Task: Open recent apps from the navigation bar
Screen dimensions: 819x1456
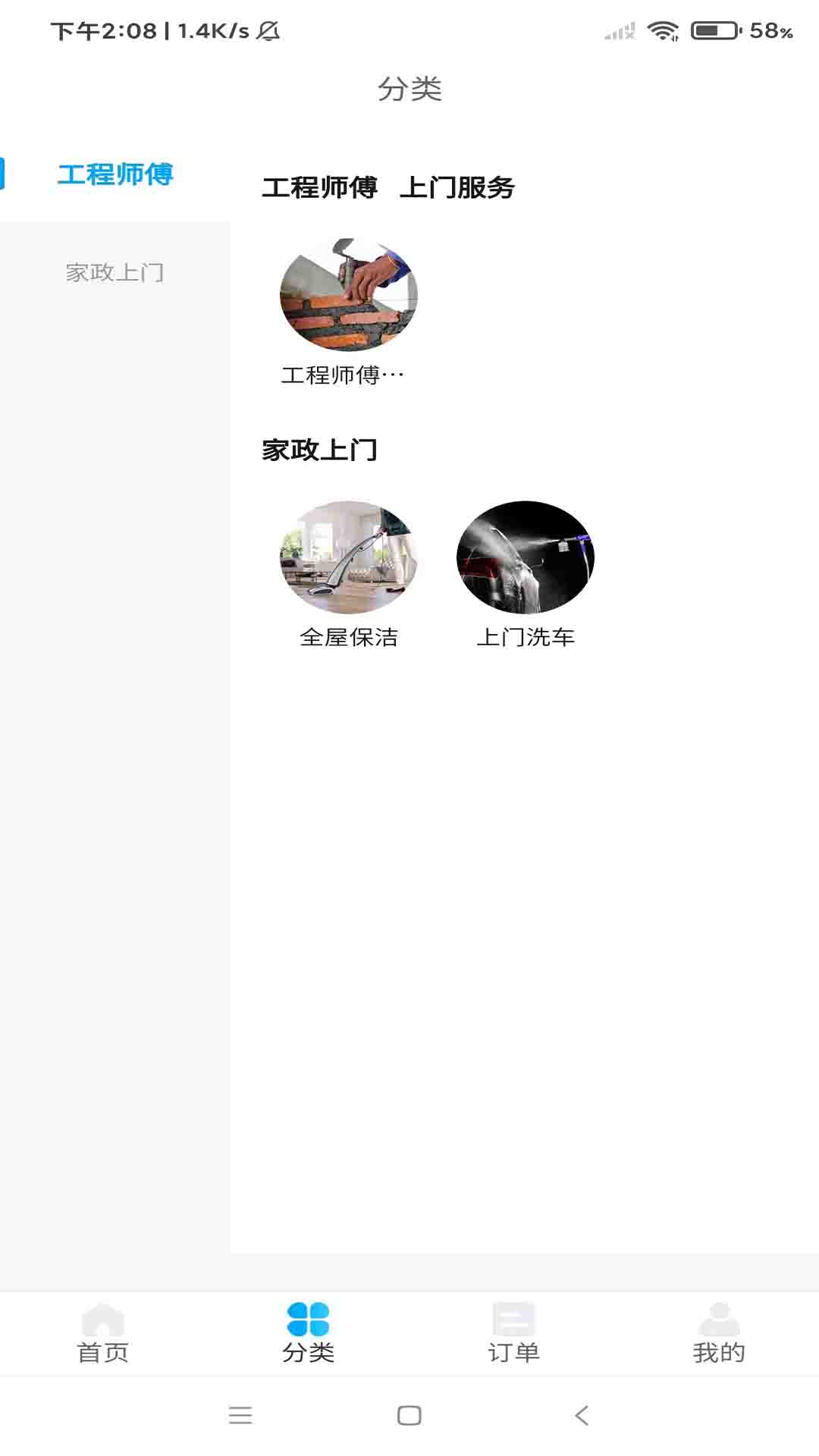Action: click(x=240, y=1415)
